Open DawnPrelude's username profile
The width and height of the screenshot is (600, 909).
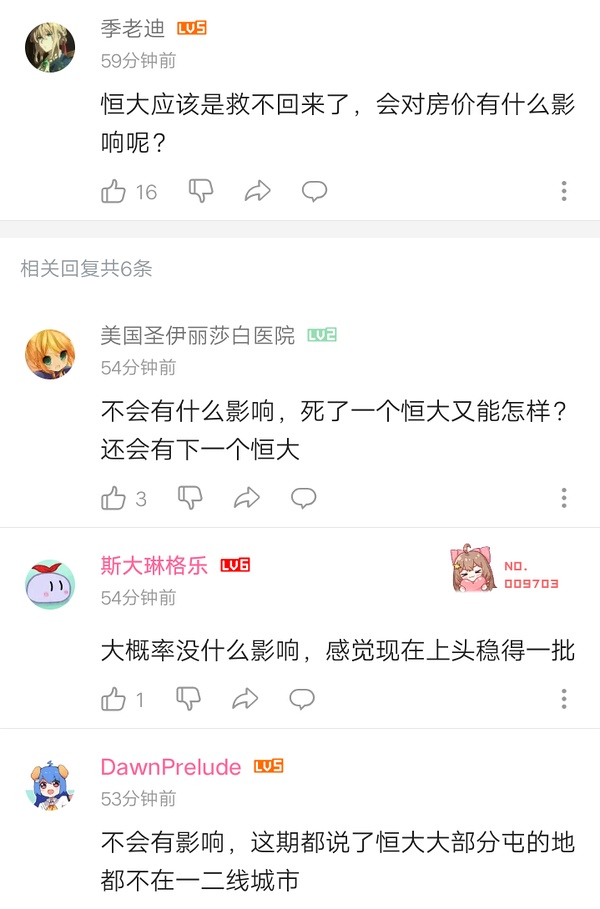pos(171,767)
